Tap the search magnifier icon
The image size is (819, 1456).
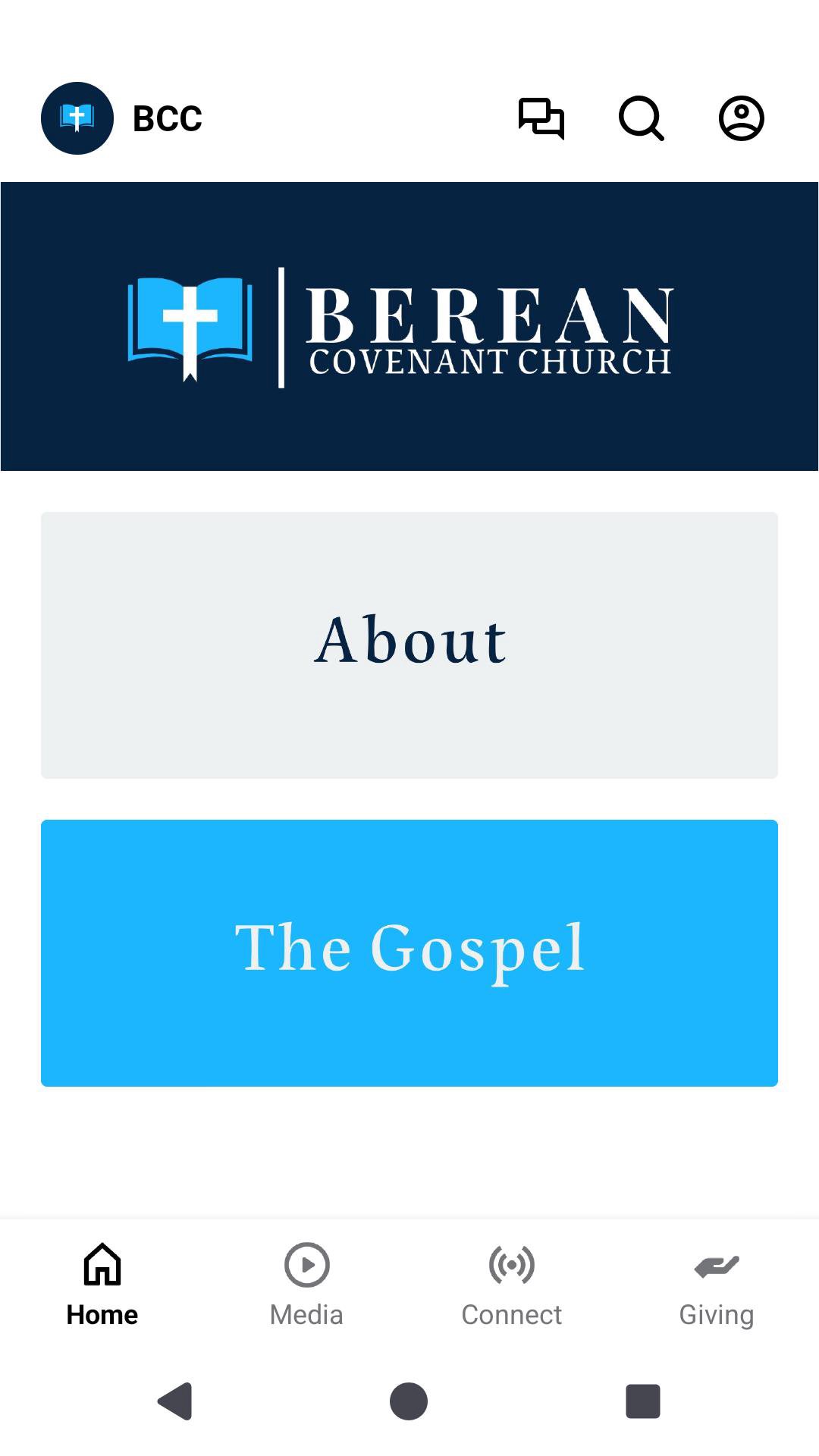(x=642, y=118)
